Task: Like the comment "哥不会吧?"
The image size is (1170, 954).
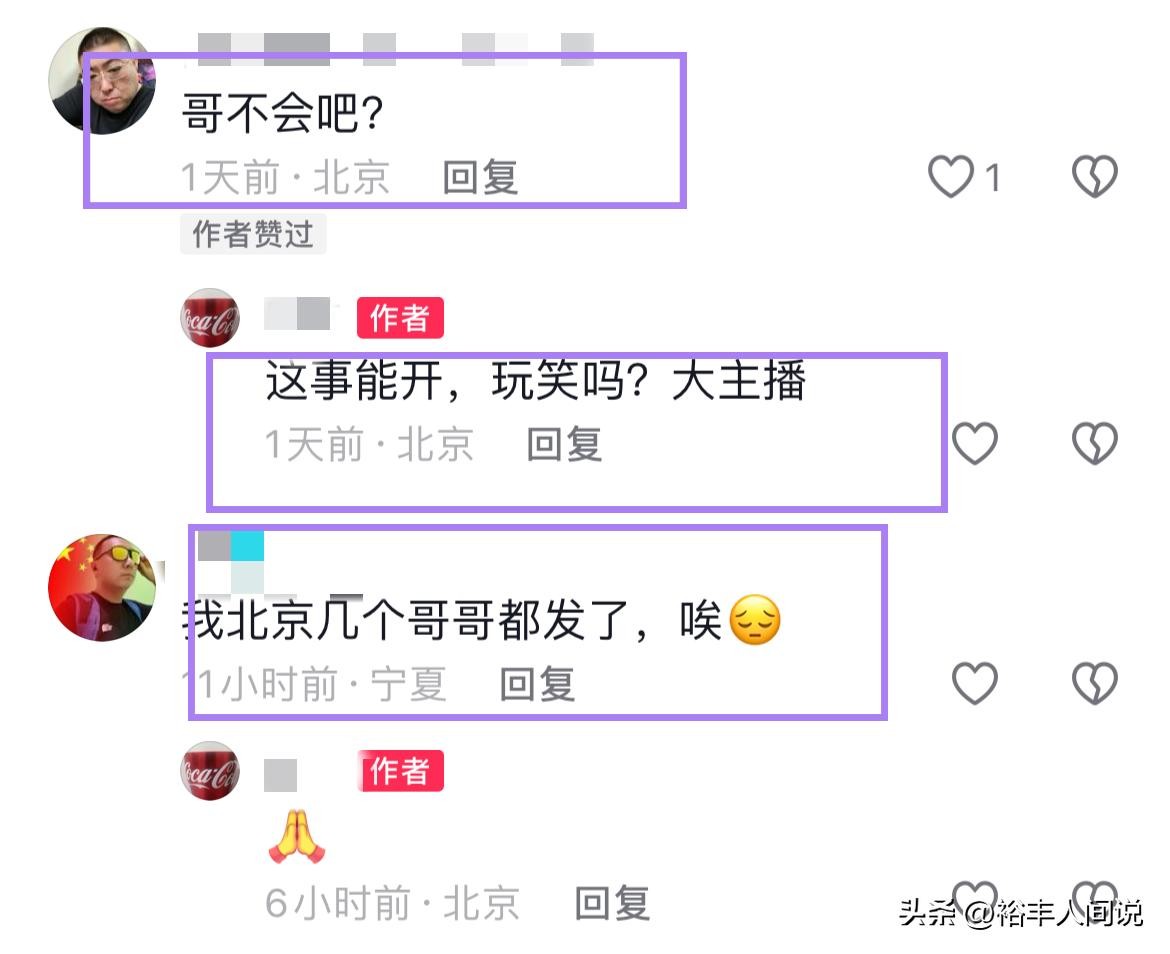Action: tap(951, 178)
